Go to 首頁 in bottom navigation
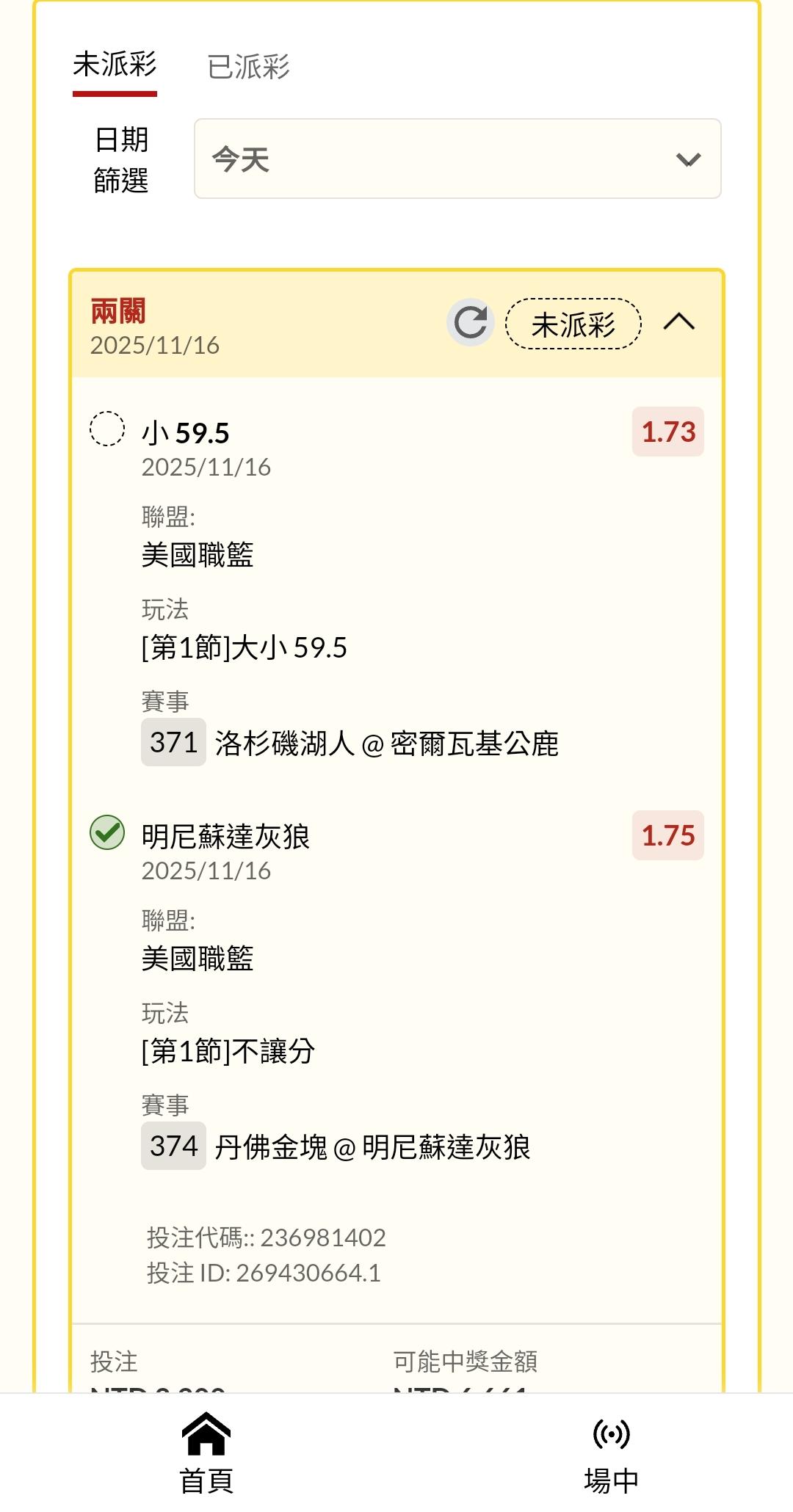The image size is (793, 1512). (x=206, y=1454)
